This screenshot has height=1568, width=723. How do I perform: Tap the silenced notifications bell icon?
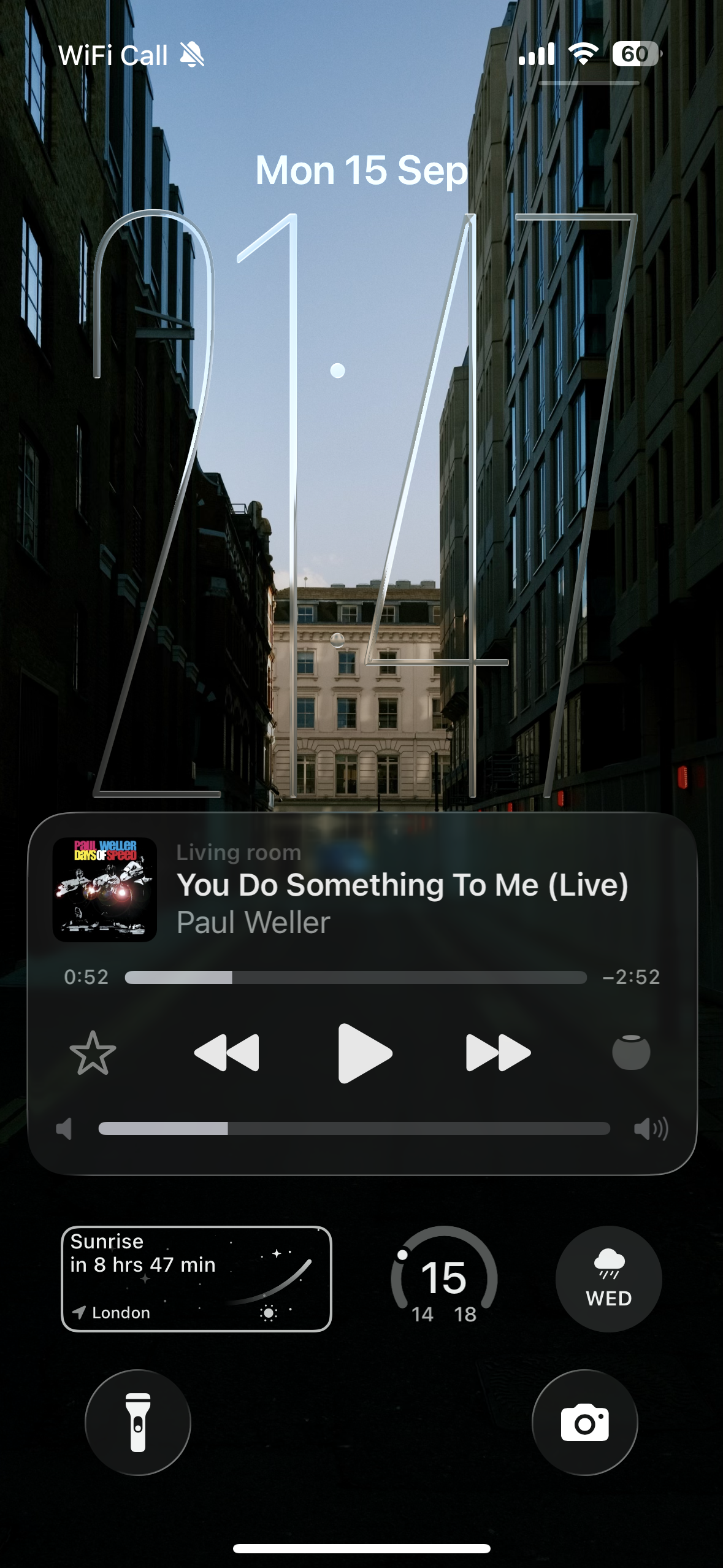tap(193, 54)
